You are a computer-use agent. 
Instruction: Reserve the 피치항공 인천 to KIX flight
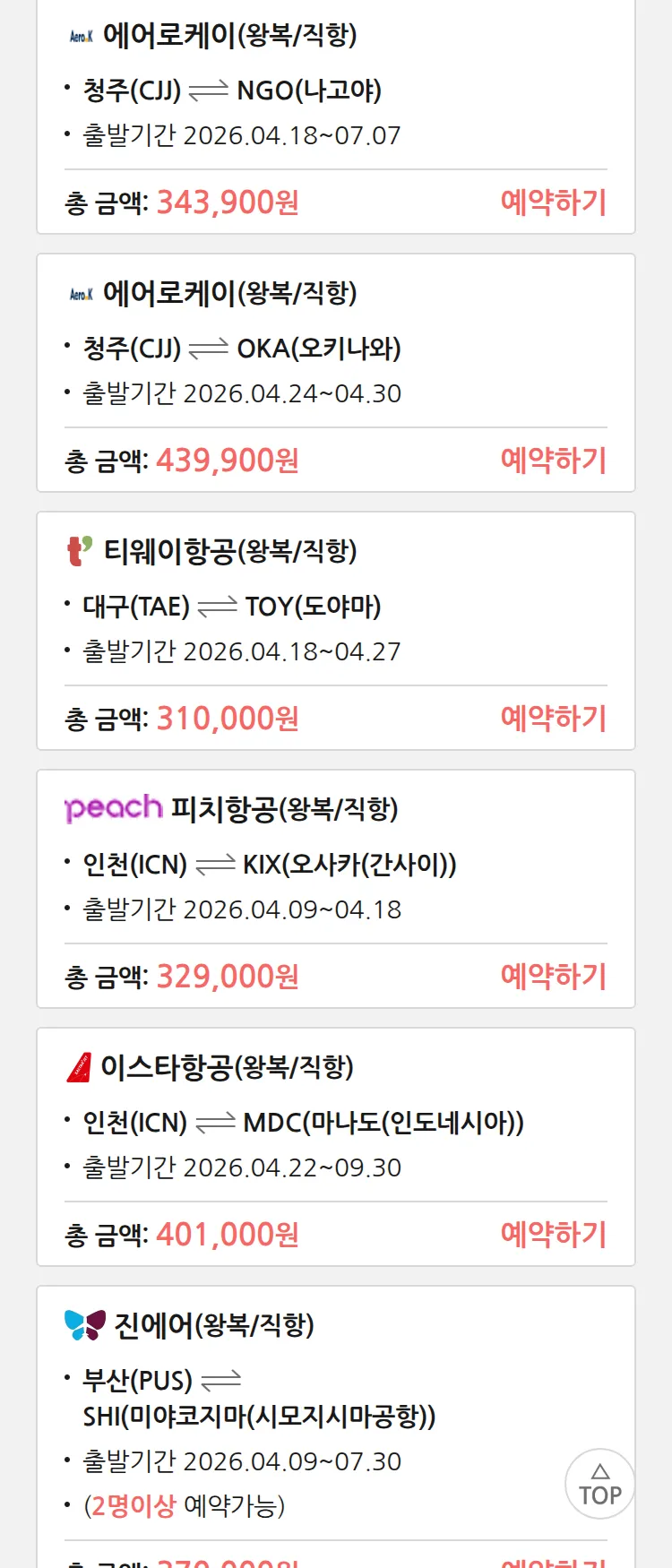tap(553, 977)
